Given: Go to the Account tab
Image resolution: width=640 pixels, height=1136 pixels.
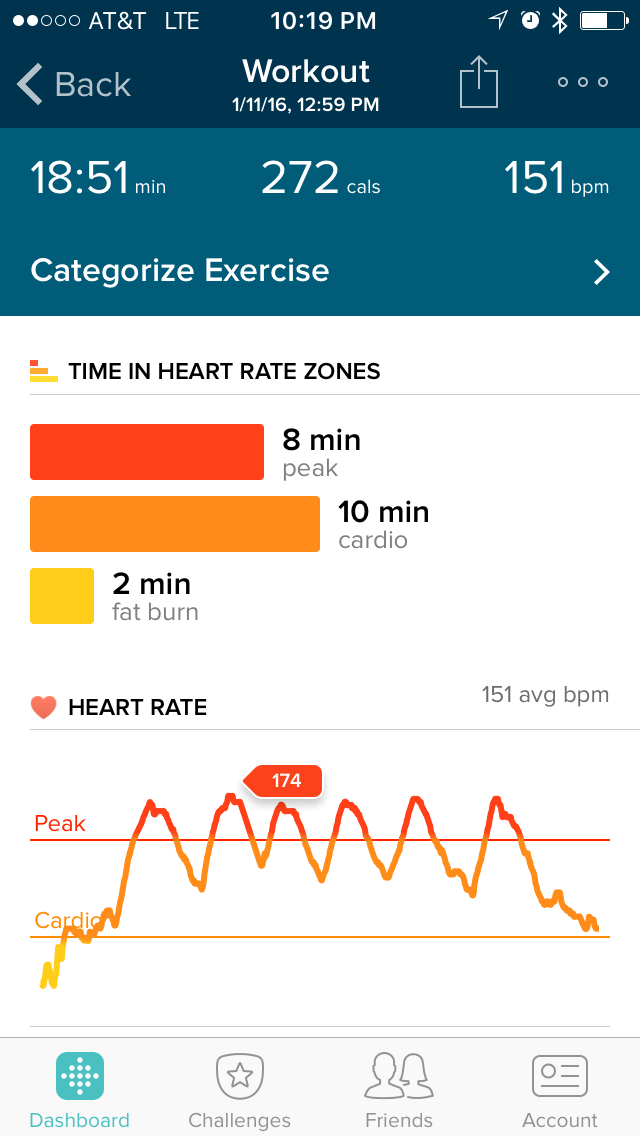Looking at the screenshot, I should coord(560,1090).
